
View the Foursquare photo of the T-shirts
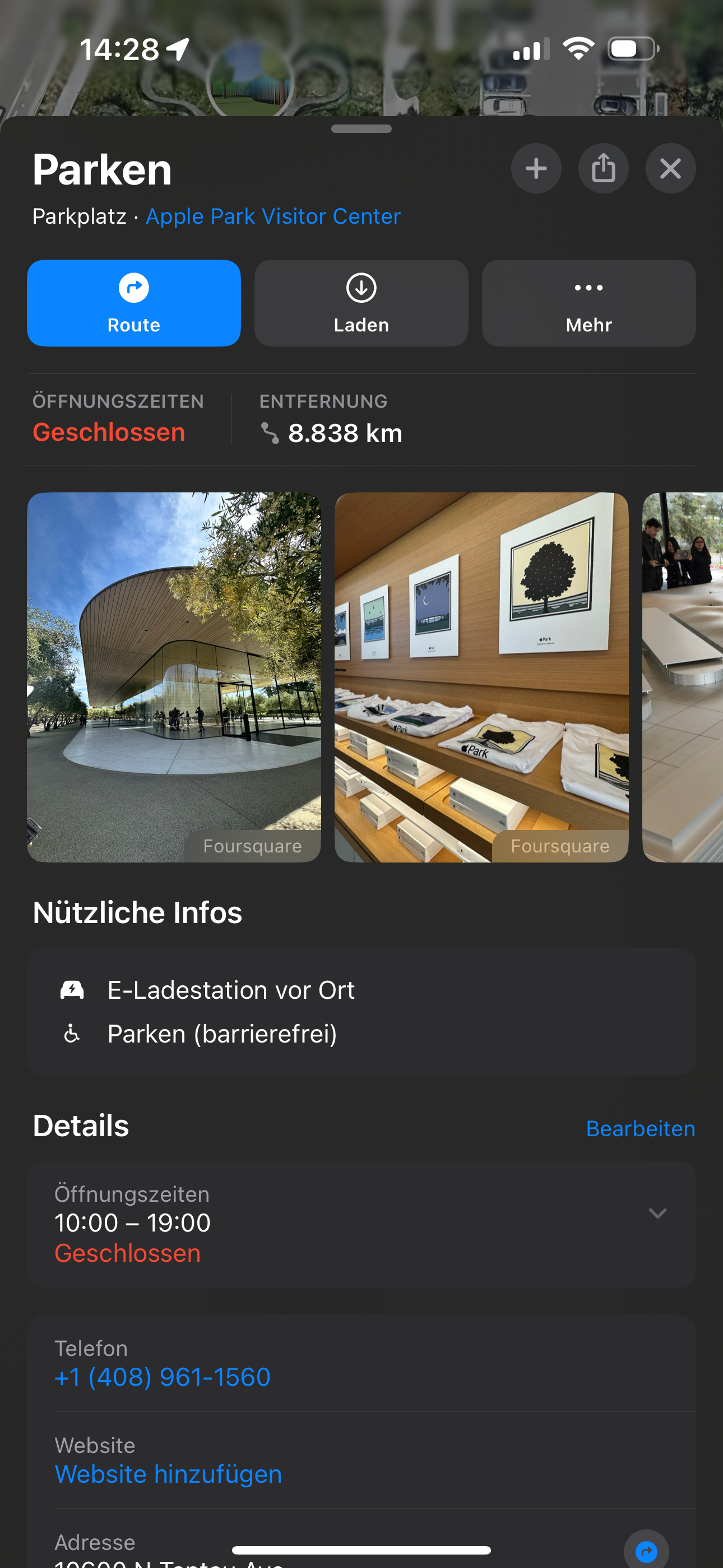[x=481, y=677]
